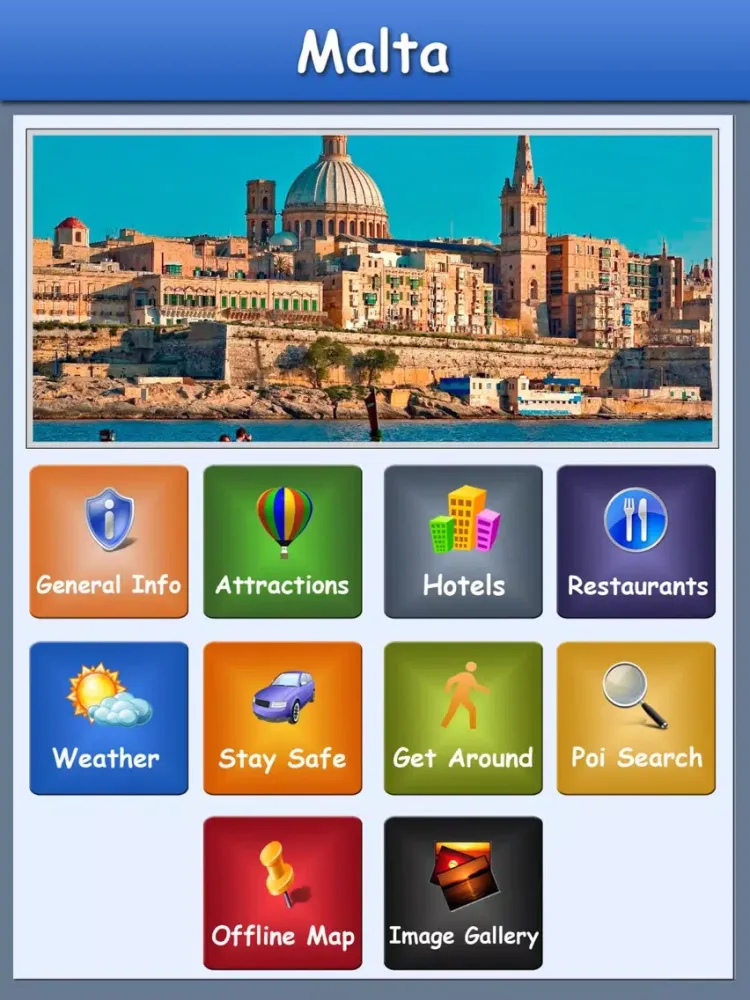Image resolution: width=750 pixels, height=1000 pixels.
Task: Open the General Info section
Action: coord(109,541)
